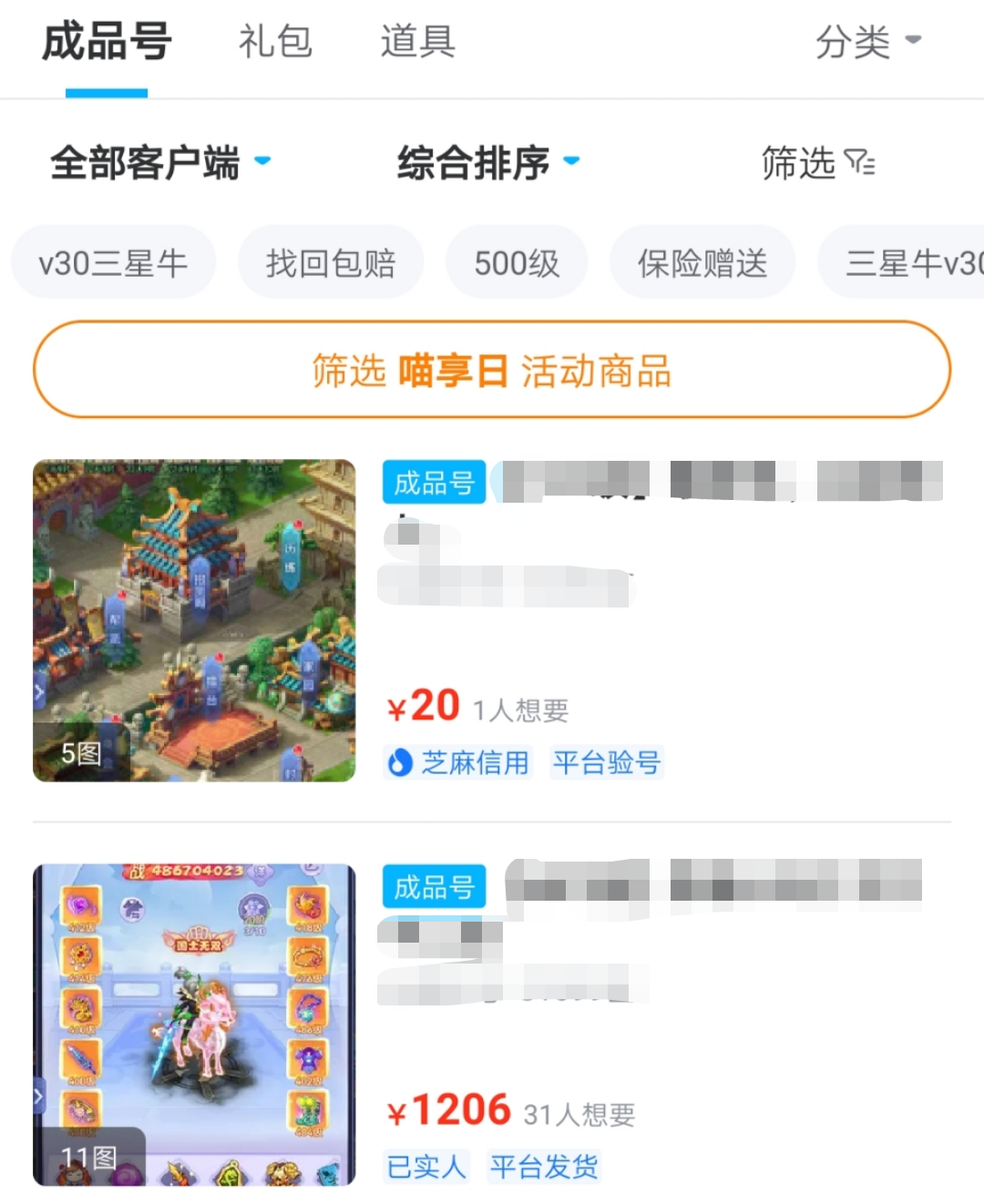Open the 全部客户端 dropdown
984x1204 pixels.
160,163
